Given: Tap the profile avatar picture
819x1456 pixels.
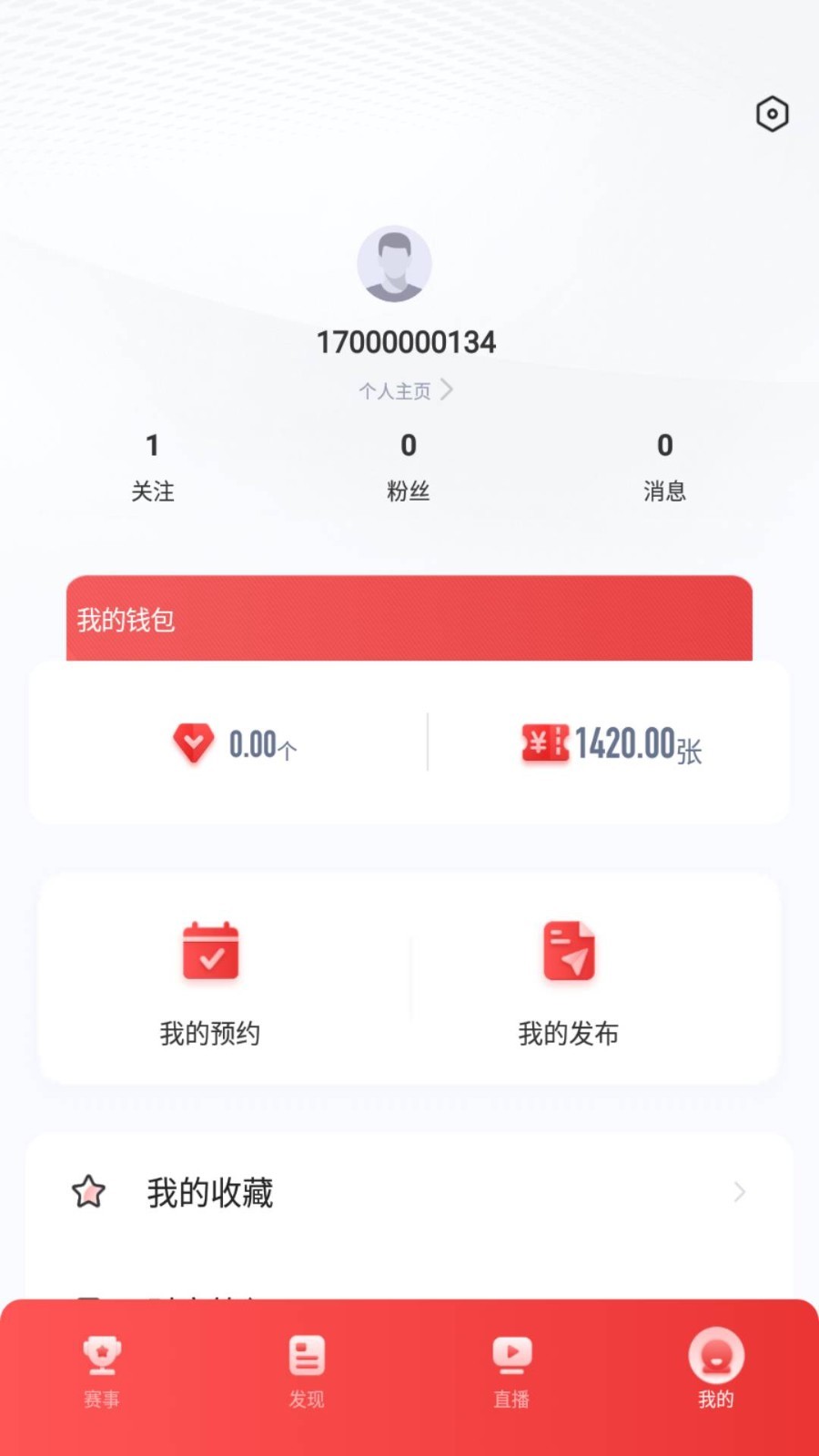Looking at the screenshot, I should point(394,264).
